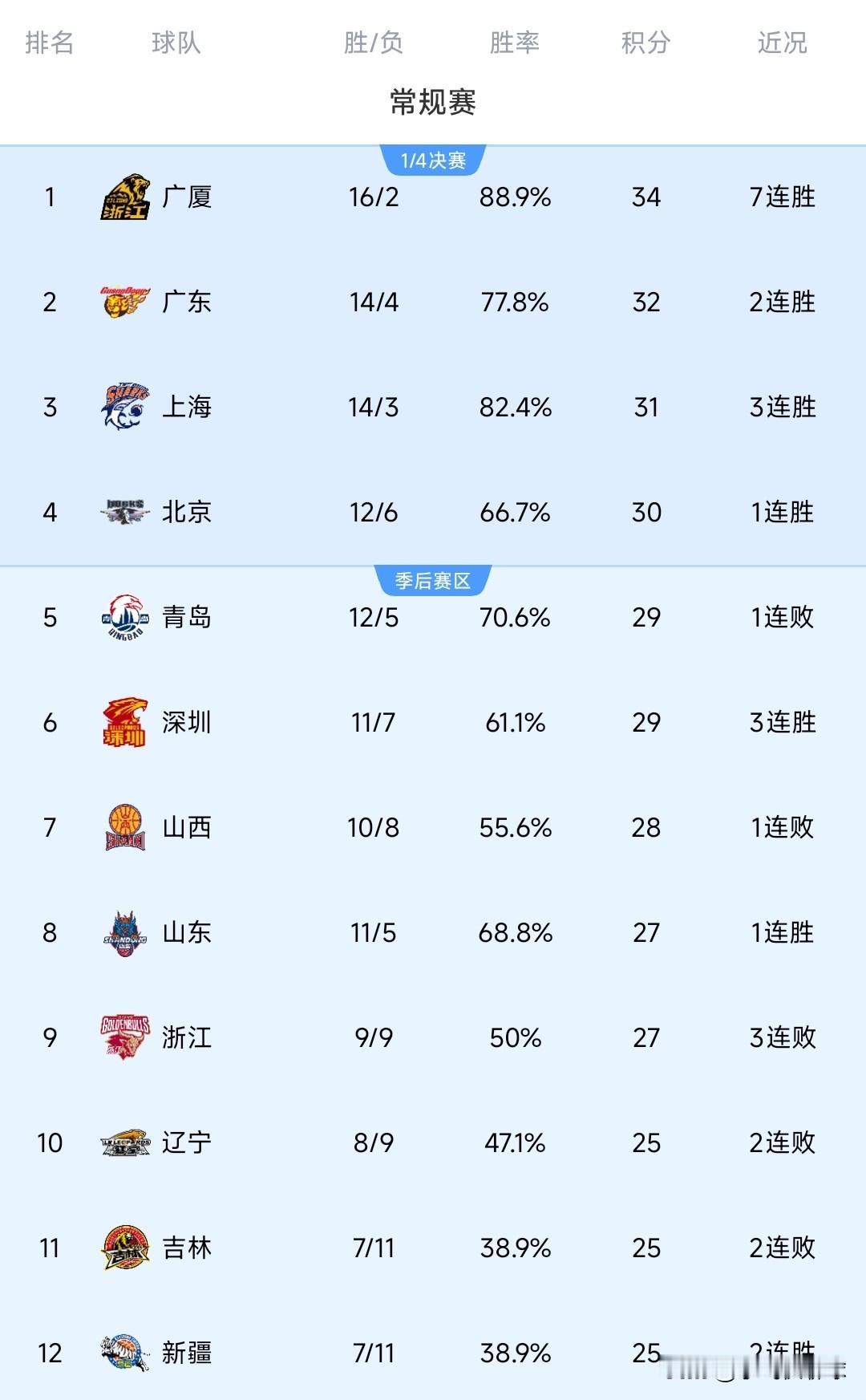Sort by the 胜率 column header

[517, 44]
